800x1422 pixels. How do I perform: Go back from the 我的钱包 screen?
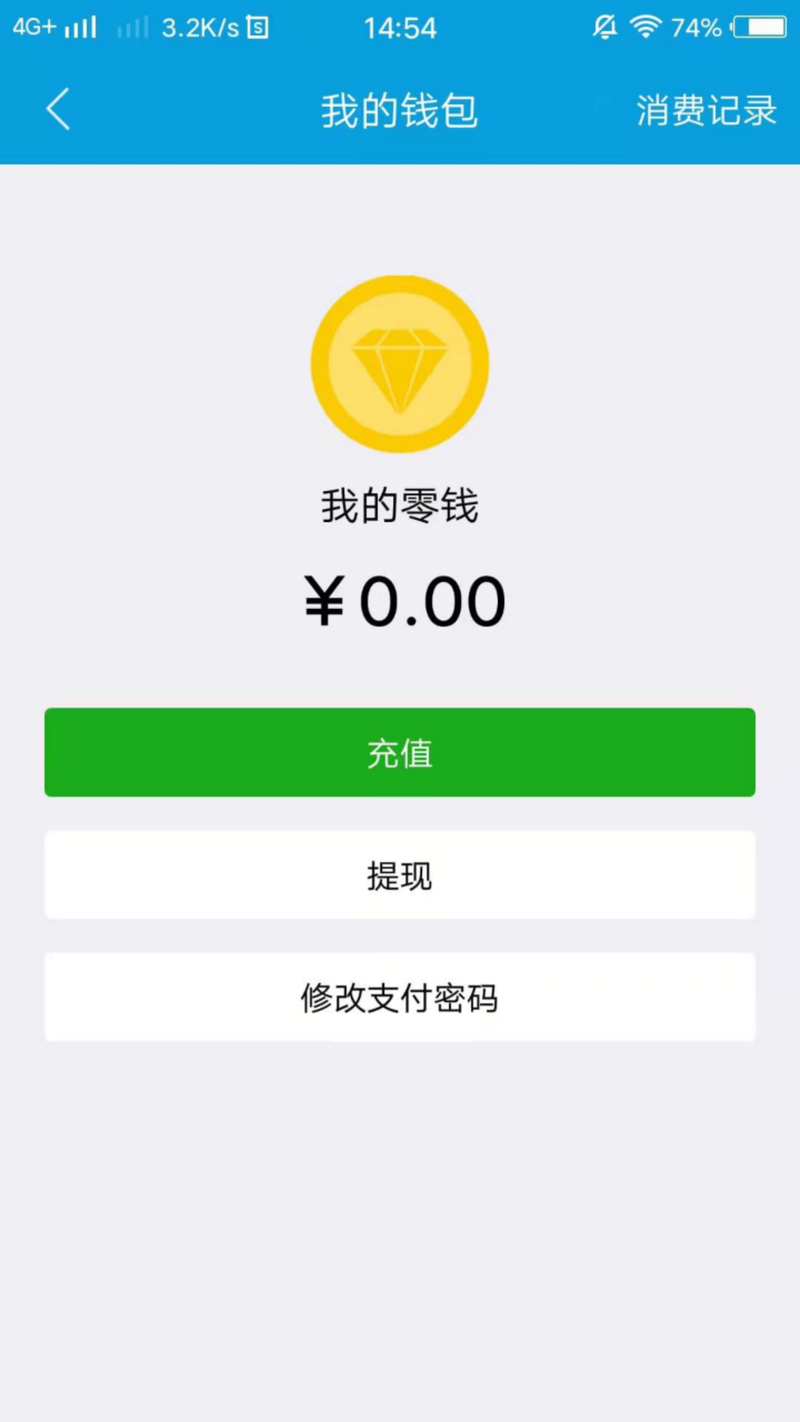[58, 109]
